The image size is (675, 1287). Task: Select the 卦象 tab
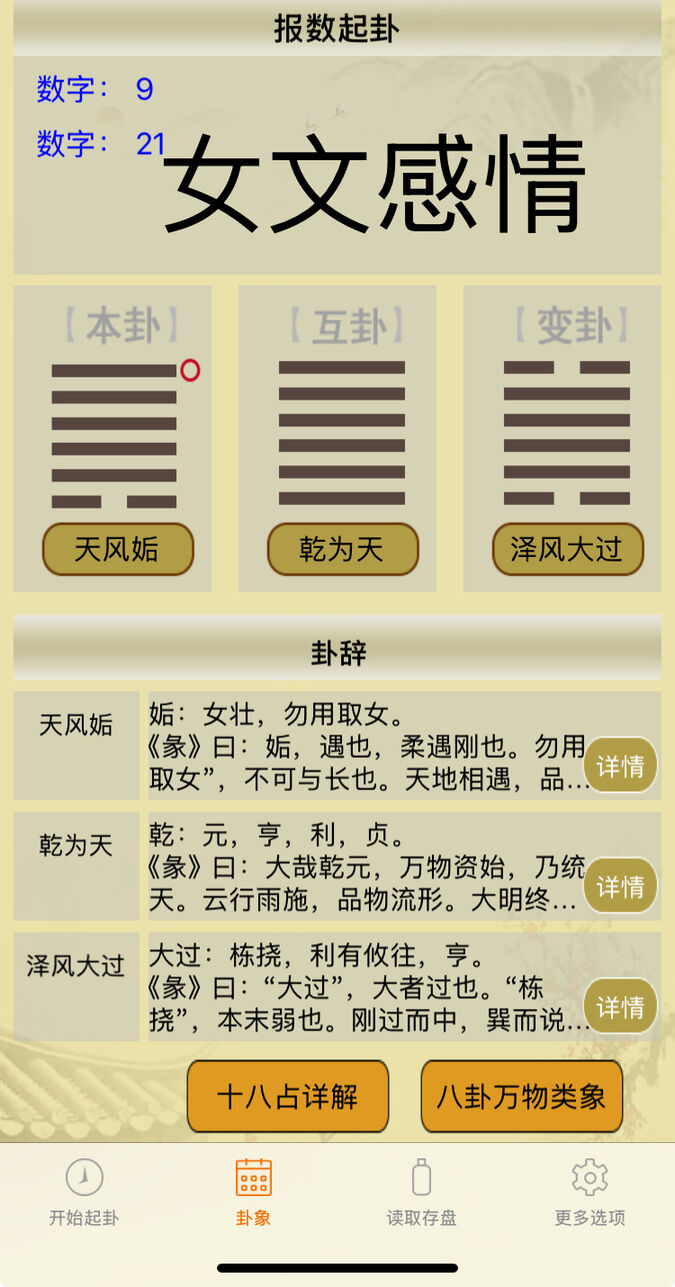(x=253, y=1192)
